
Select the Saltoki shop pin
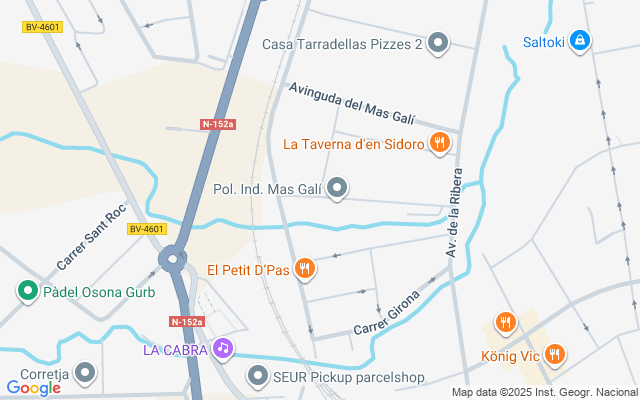(583, 41)
